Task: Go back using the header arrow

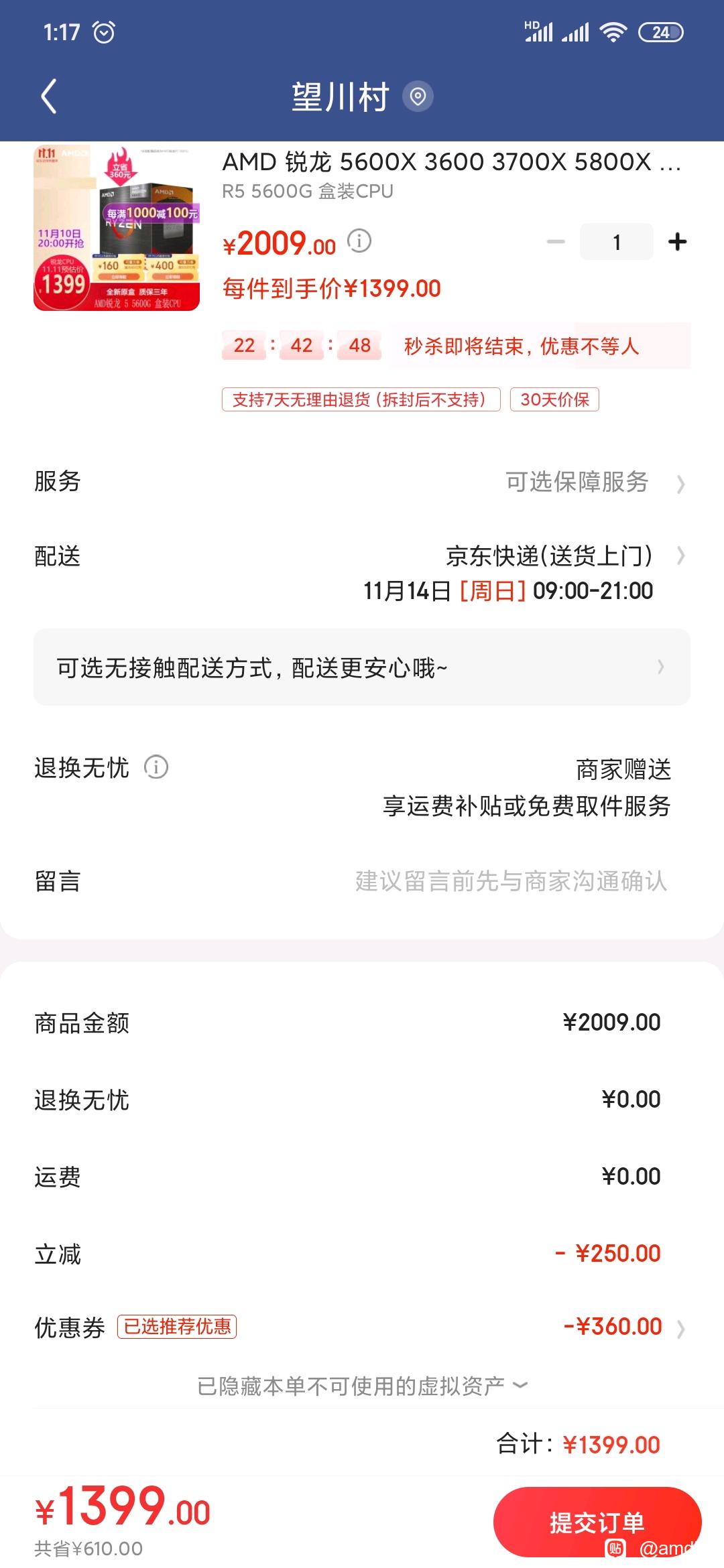Action: [x=49, y=96]
